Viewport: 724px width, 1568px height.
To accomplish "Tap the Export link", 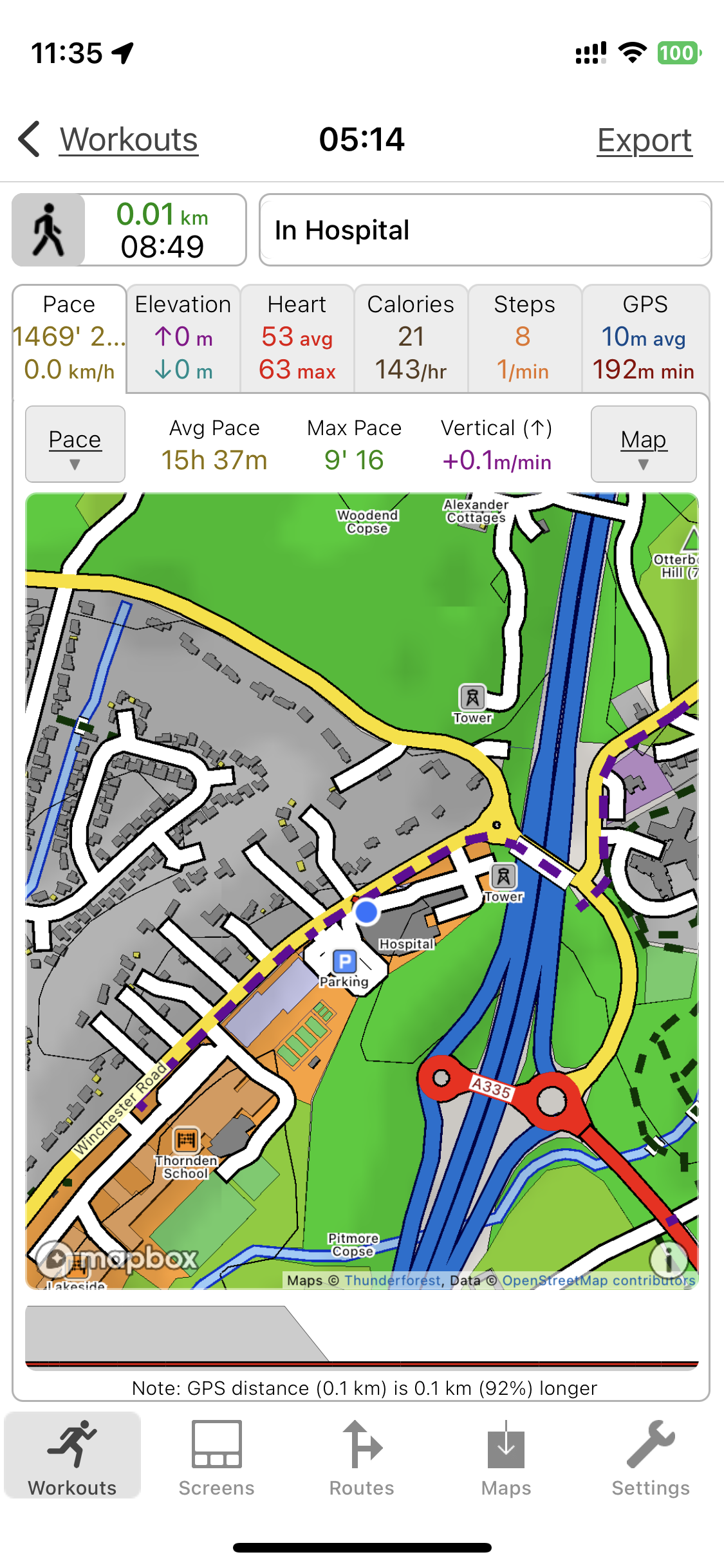I will pos(644,140).
